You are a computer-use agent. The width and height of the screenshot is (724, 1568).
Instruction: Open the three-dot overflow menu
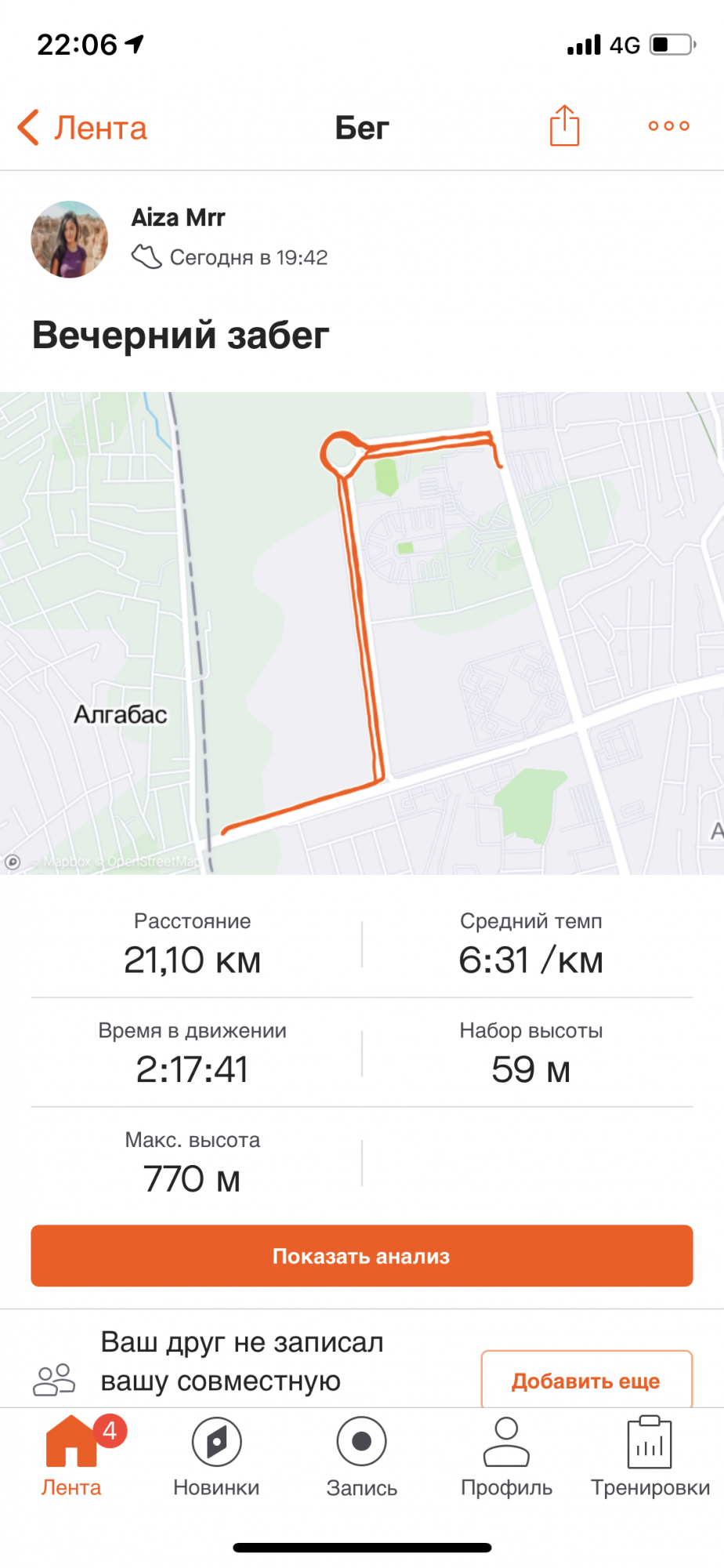[x=668, y=126]
